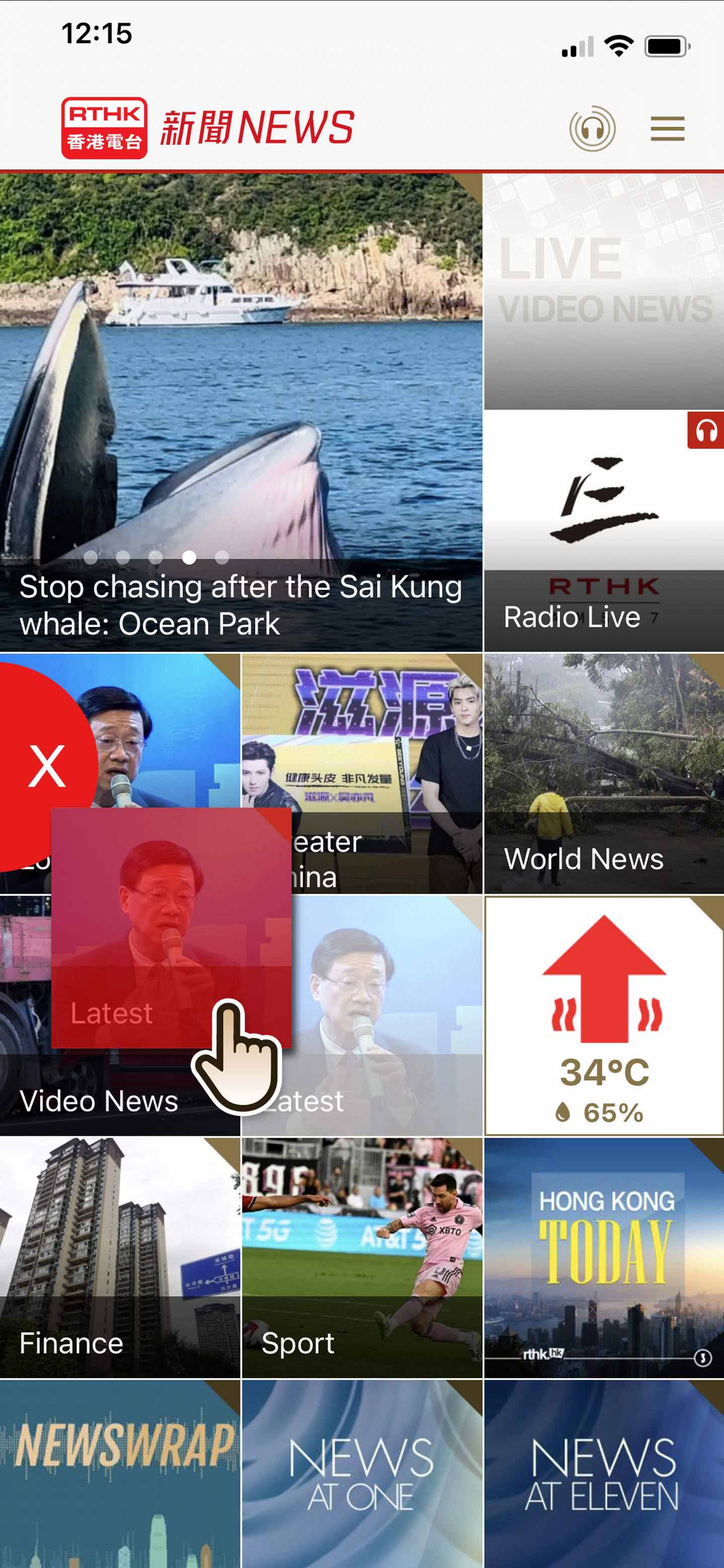
Task: View the 34°C weather tile
Action: point(603,1015)
